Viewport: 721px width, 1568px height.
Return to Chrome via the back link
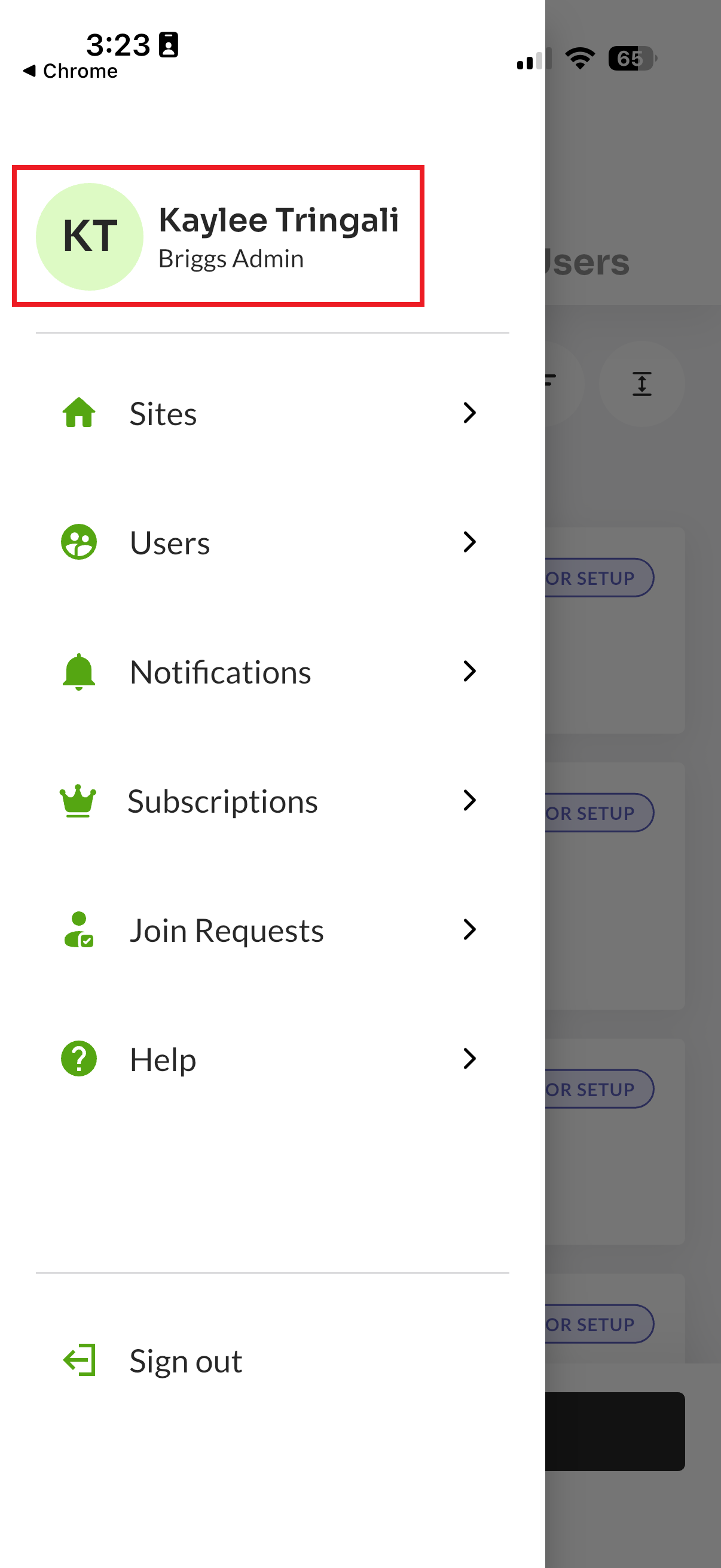[70, 71]
